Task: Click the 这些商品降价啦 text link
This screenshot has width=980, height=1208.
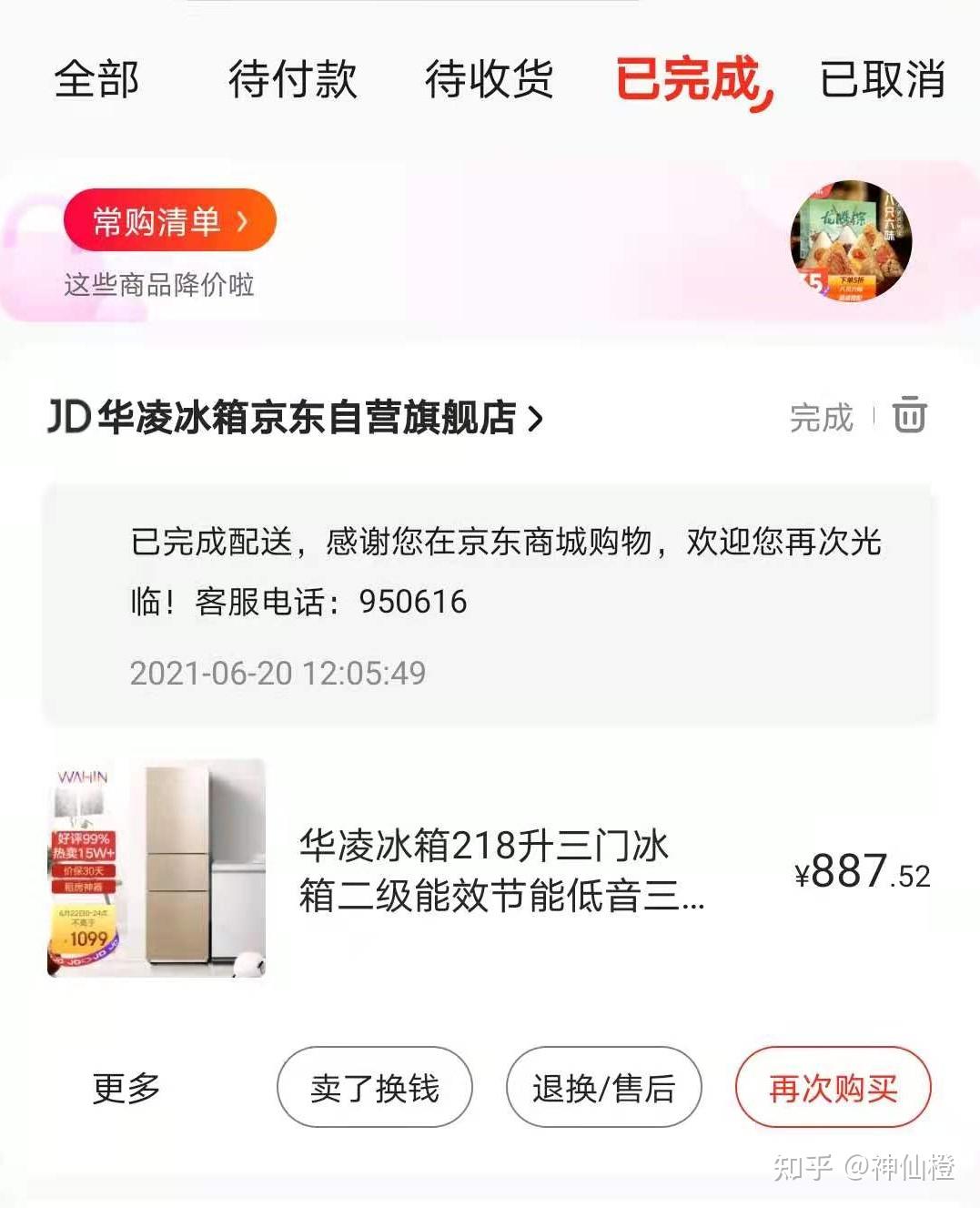Action: pos(160,284)
